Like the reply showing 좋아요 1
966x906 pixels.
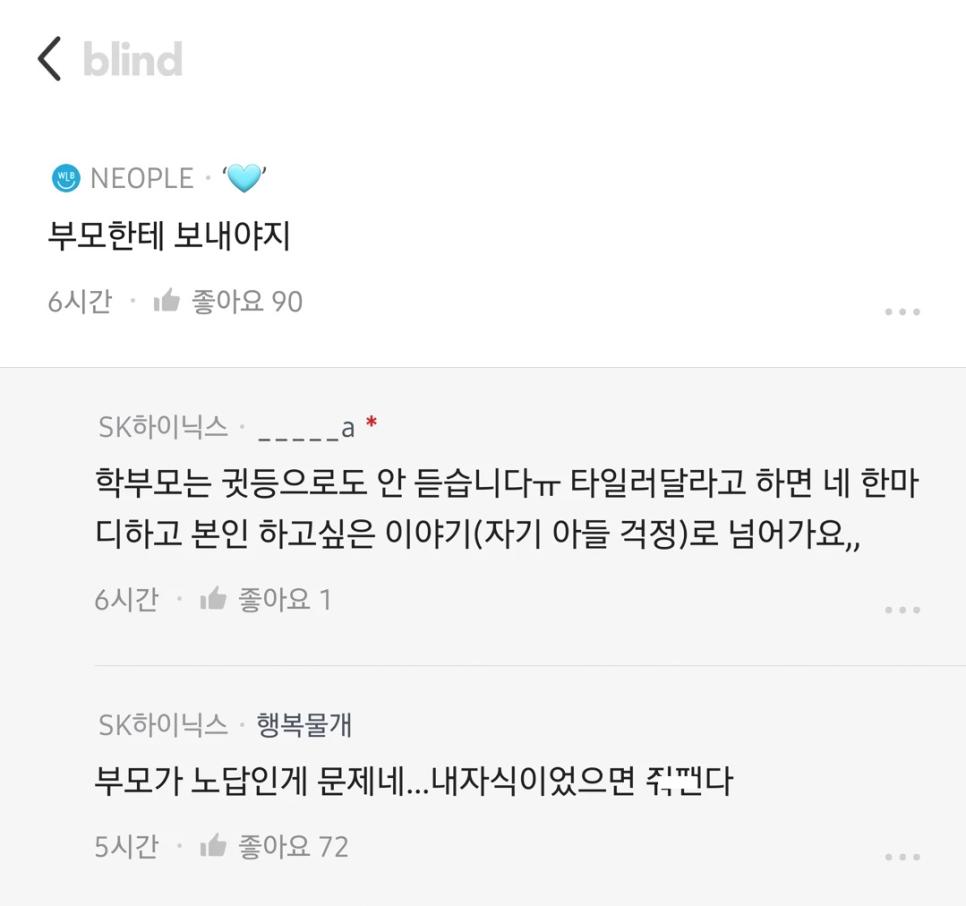tap(213, 599)
